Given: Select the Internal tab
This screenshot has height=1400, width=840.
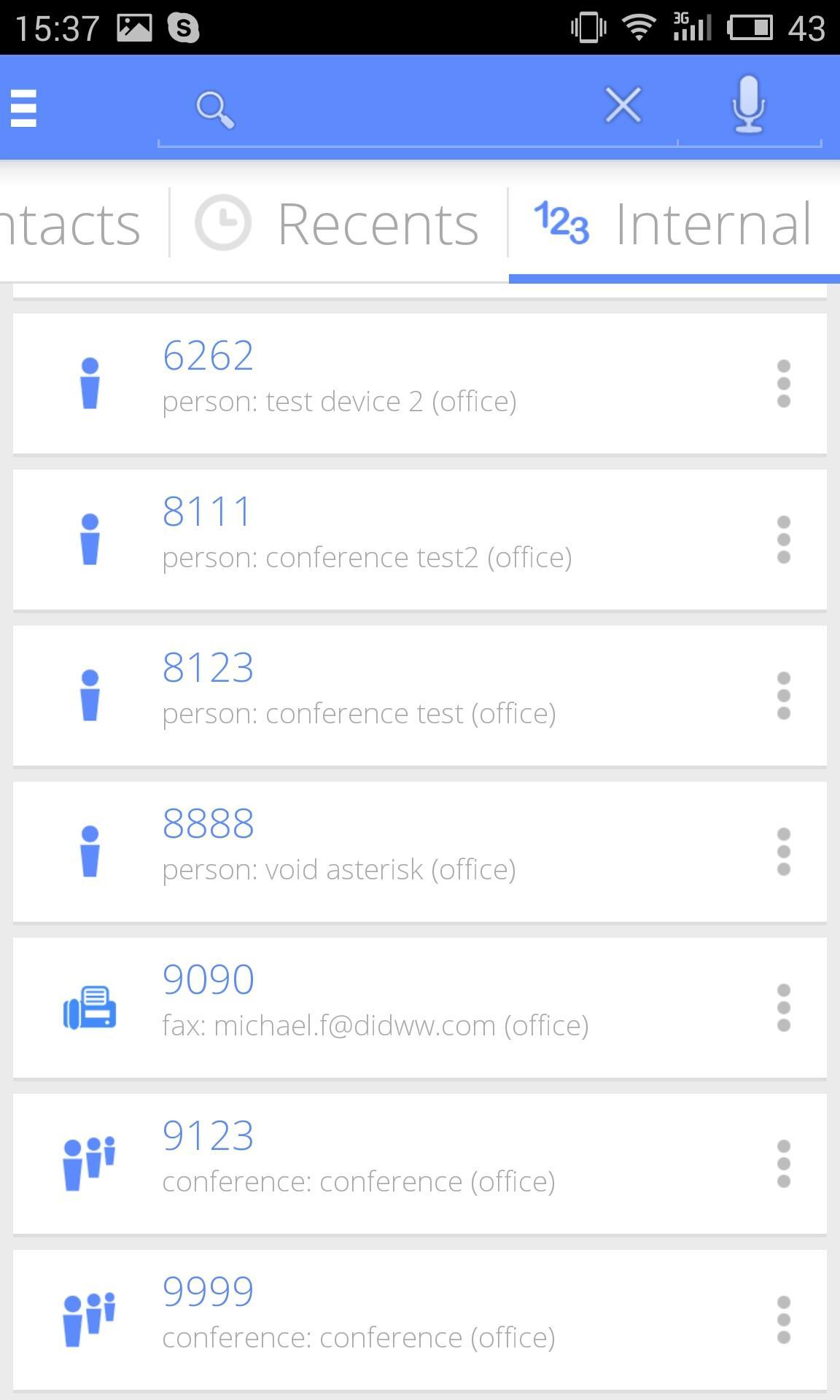Looking at the screenshot, I should (x=674, y=224).
